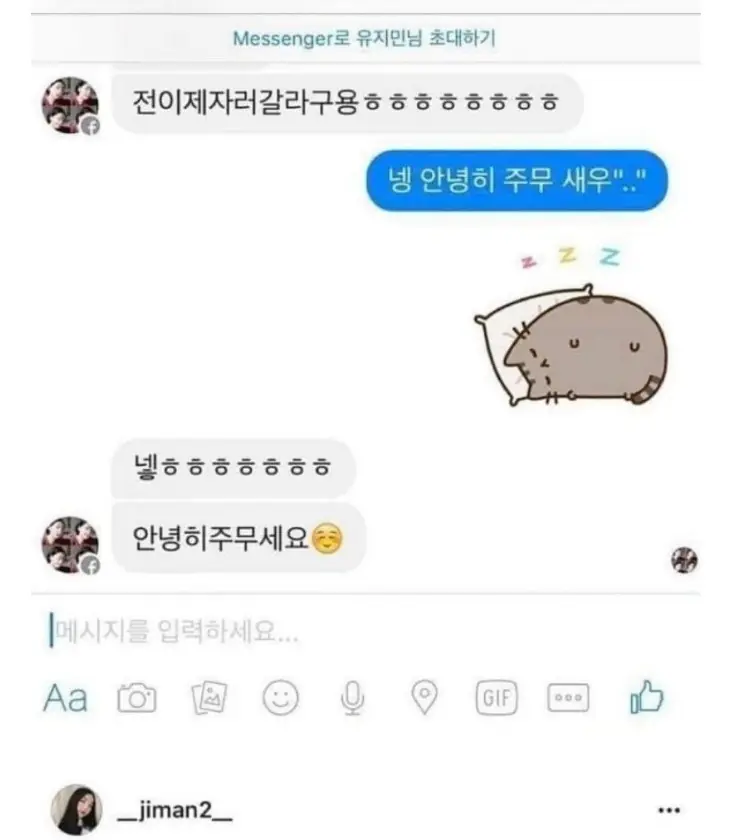
Task: Send a thumbs-up like
Action: (x=646, y=697)
